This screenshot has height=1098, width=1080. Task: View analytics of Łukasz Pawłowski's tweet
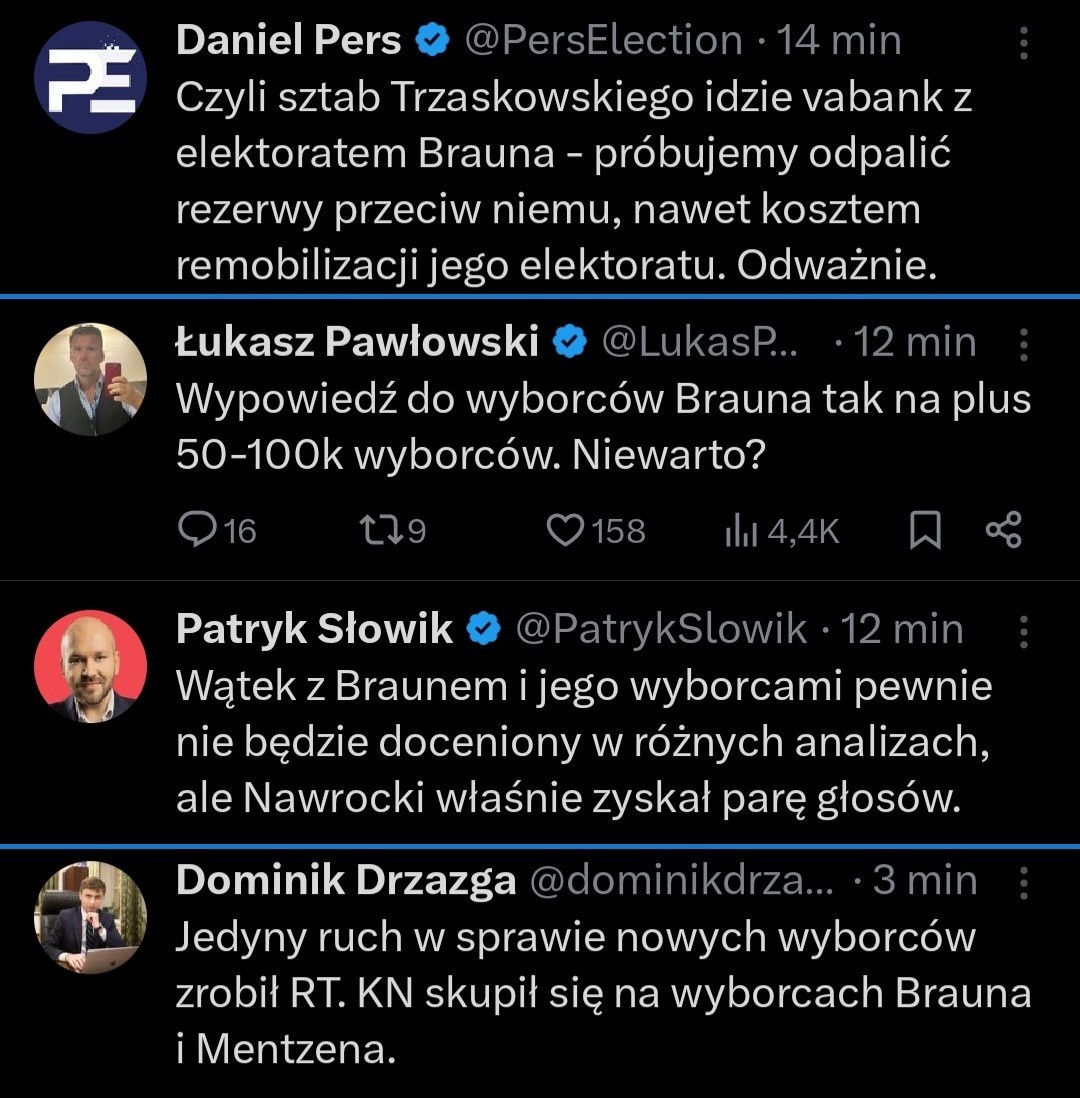740,531
